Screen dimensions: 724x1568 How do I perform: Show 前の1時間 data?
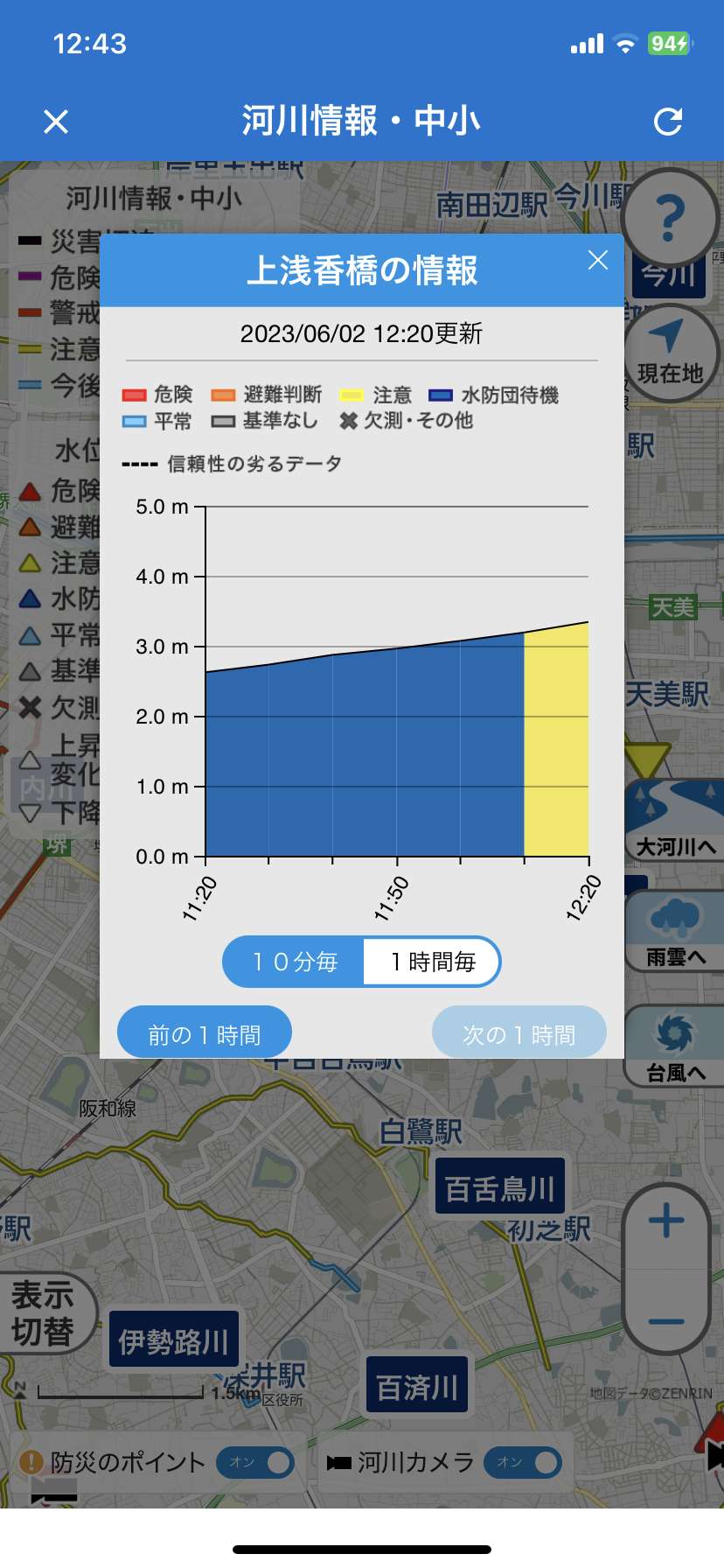(205, 1035)
